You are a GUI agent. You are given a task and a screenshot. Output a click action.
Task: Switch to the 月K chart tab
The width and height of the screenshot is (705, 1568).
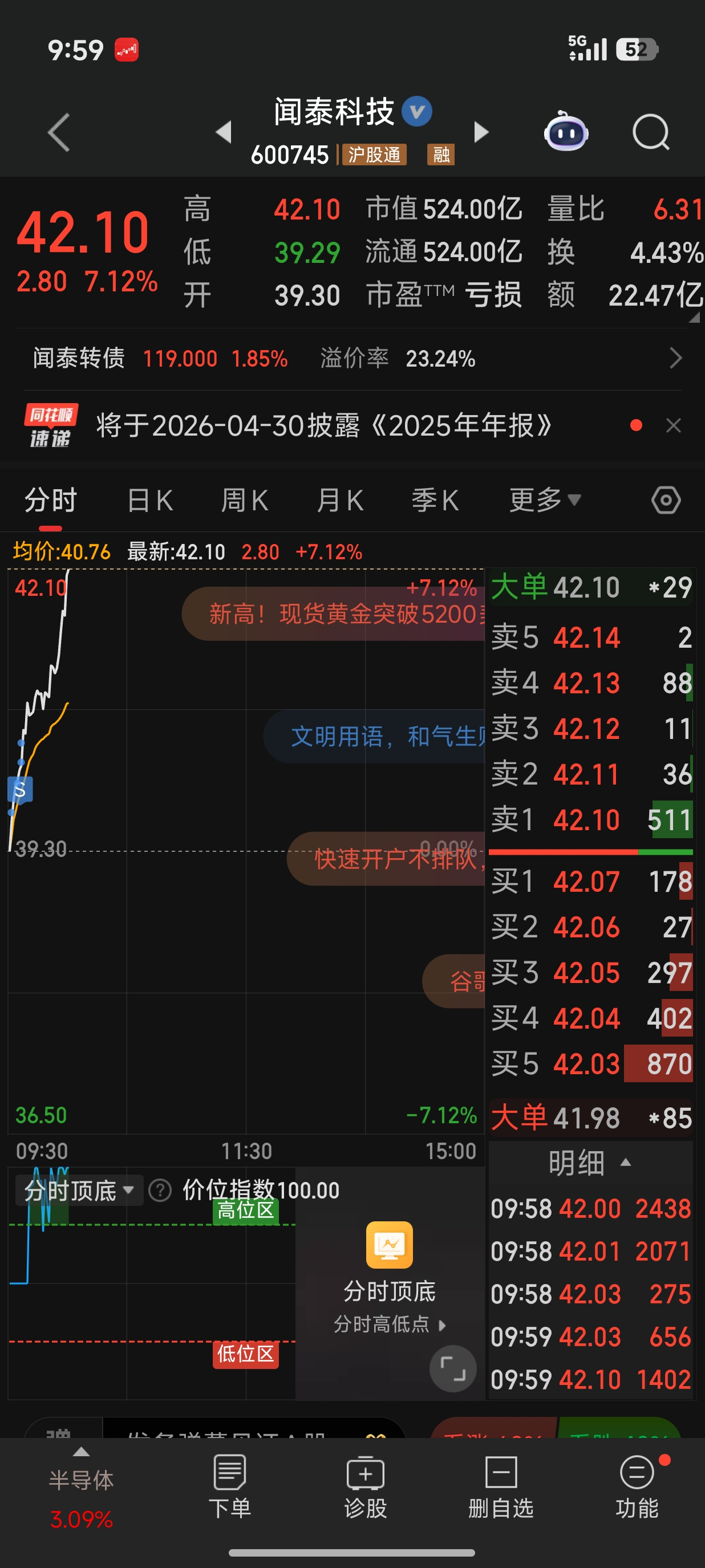[x=341, y=501]
